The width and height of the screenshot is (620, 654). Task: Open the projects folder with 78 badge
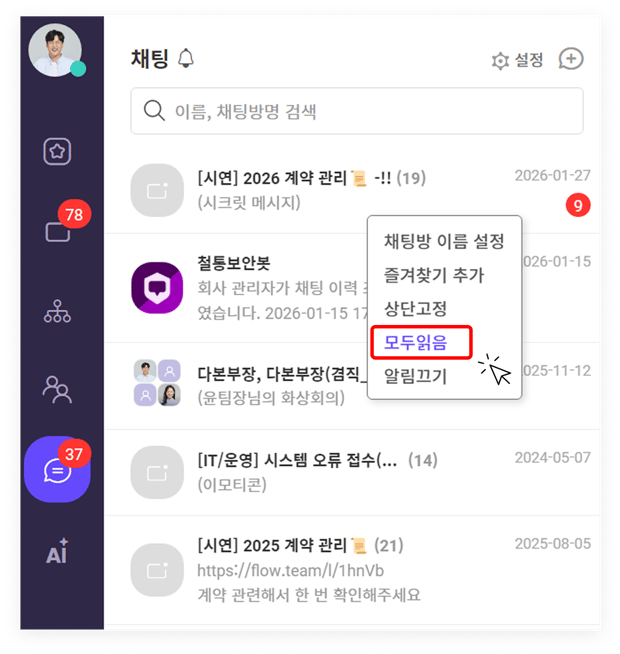coord(57,231)
